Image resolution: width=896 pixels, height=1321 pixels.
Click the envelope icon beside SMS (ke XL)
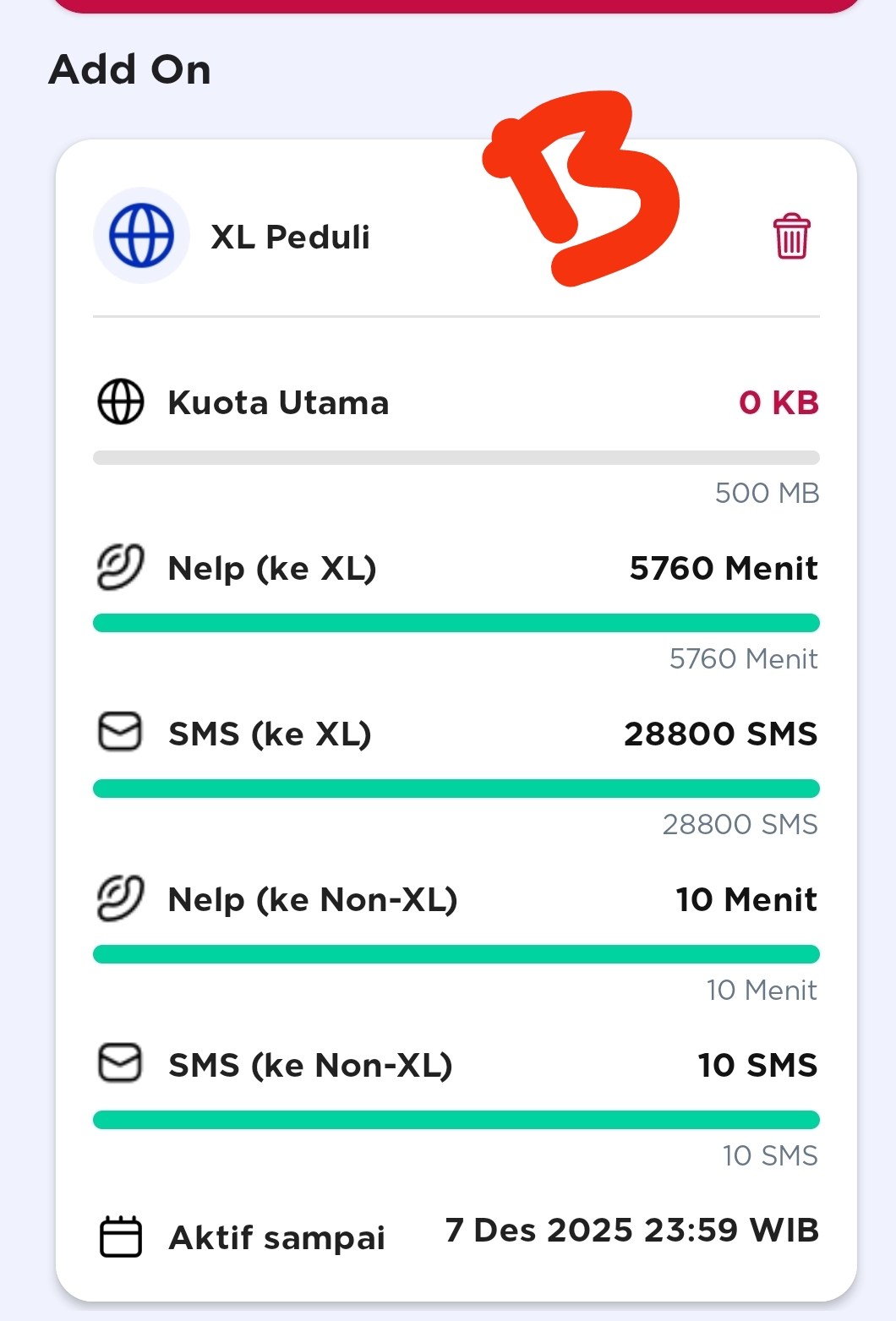(x=120, y=733)
